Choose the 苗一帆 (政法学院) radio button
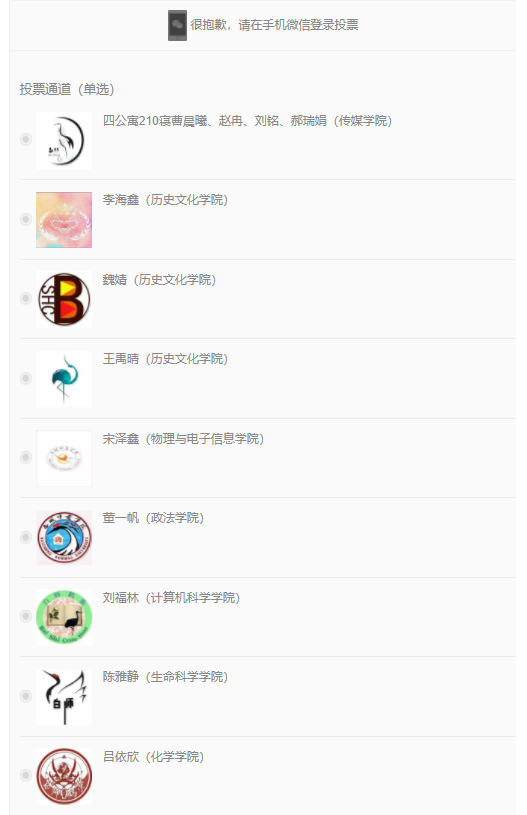 [x=25, y=537]
